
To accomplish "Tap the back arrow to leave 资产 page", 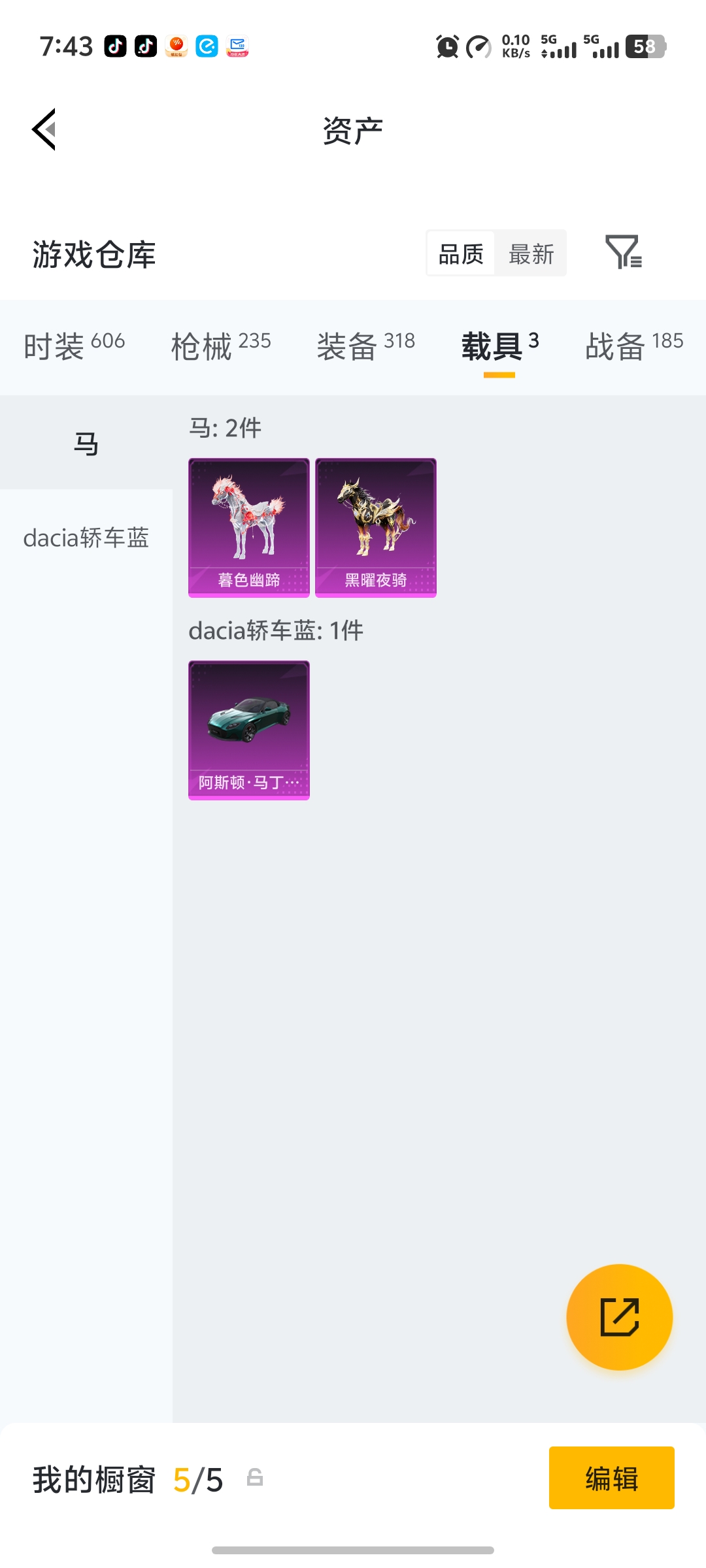I will pos(44,129).
